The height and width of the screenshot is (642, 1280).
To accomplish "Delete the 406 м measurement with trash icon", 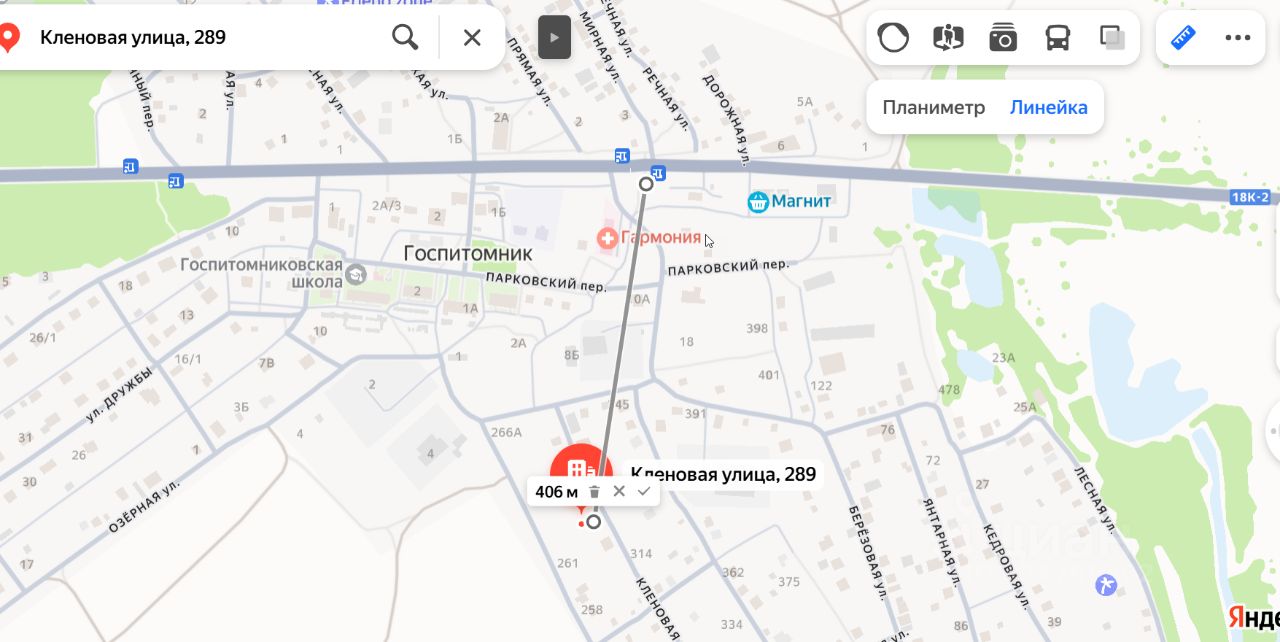I will (x=594, y=491).
